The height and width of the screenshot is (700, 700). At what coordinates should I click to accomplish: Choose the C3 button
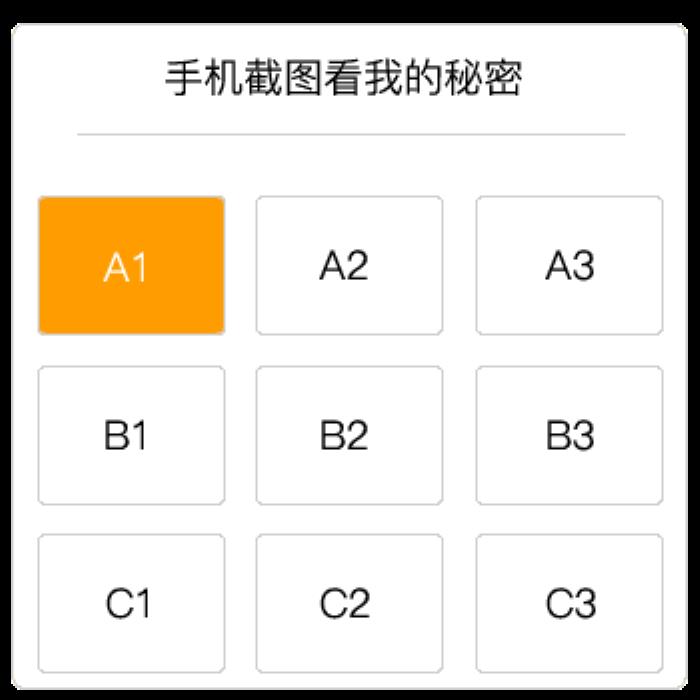click(569, 603)
